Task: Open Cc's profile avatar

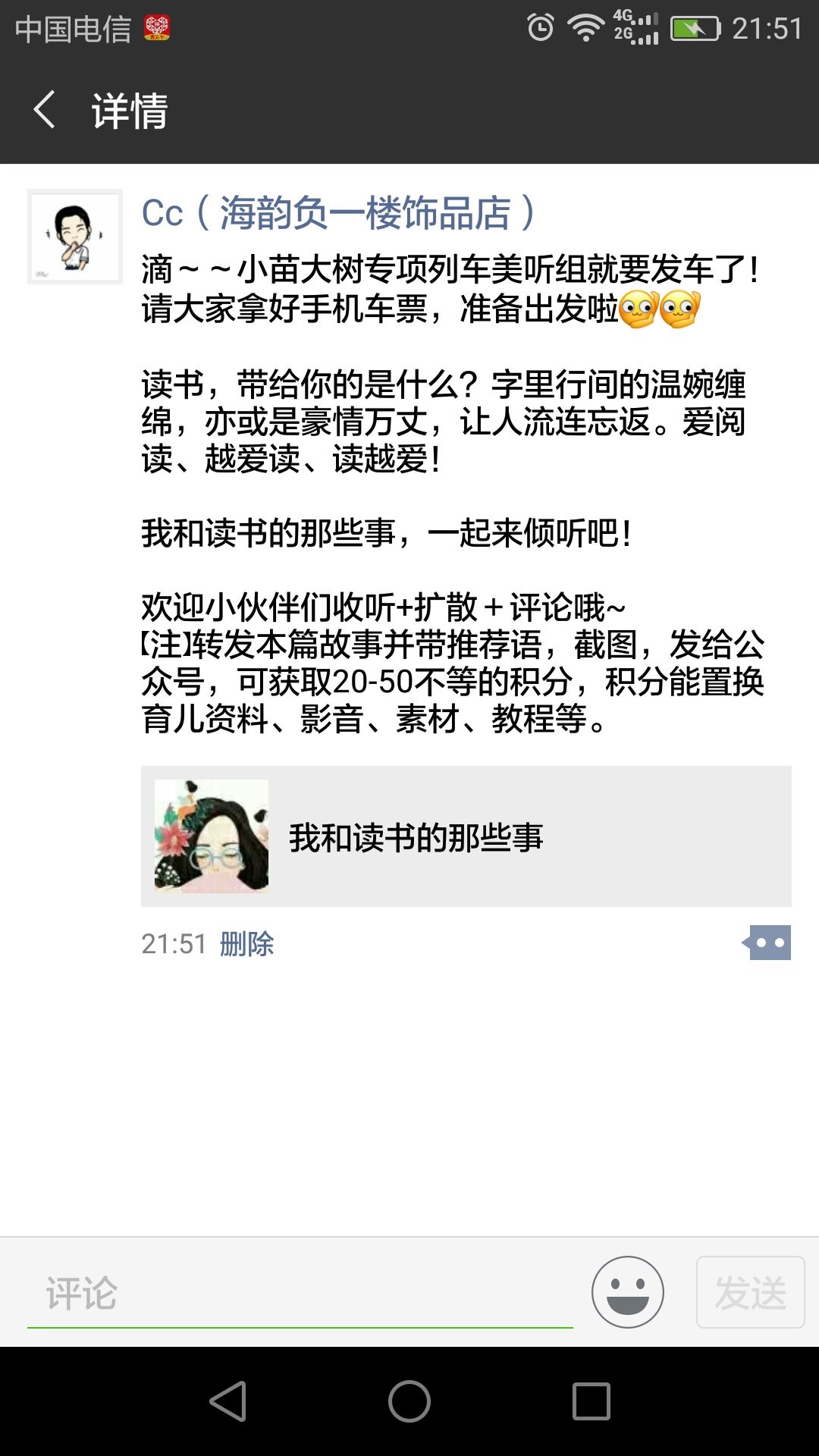Action: click(74, 237)
